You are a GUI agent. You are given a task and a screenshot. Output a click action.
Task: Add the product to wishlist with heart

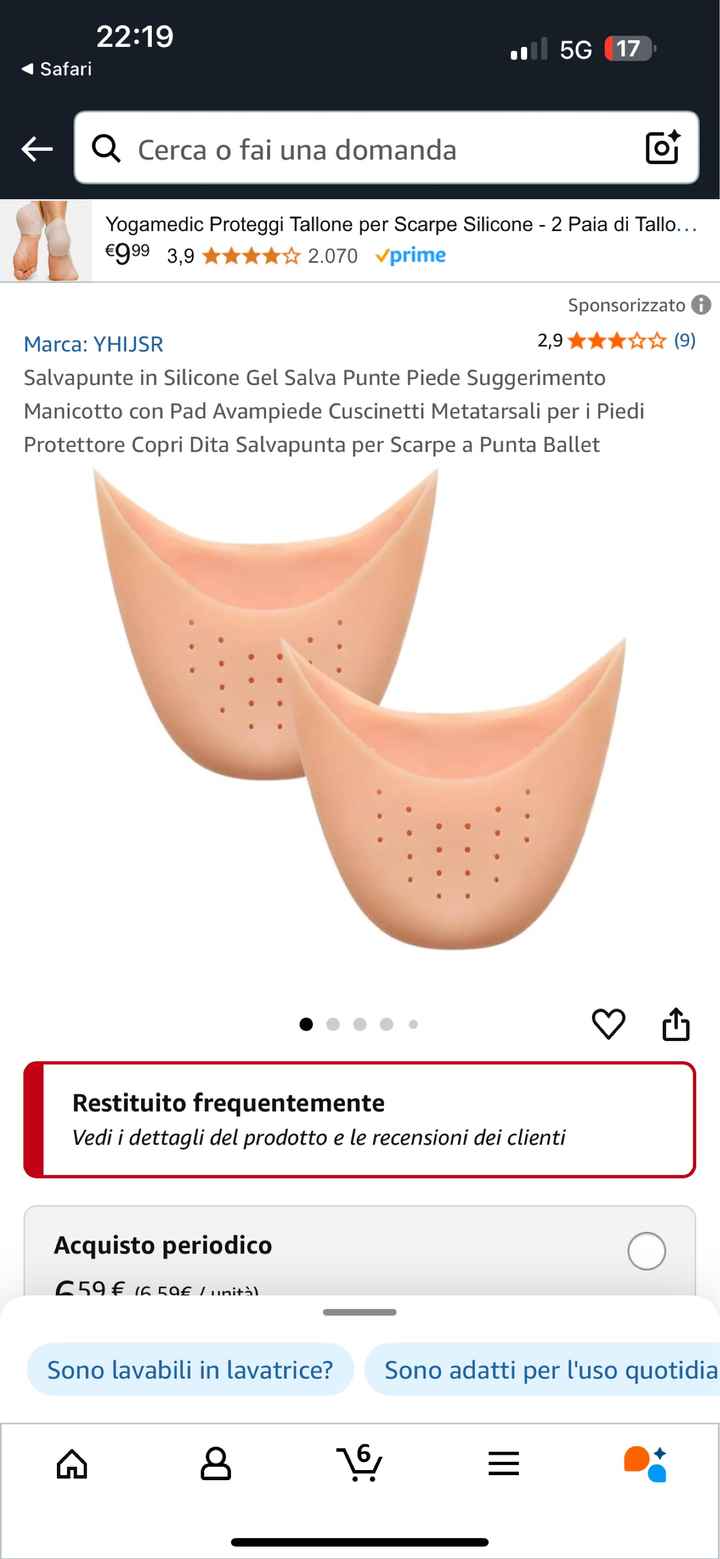coord(608,1024)
